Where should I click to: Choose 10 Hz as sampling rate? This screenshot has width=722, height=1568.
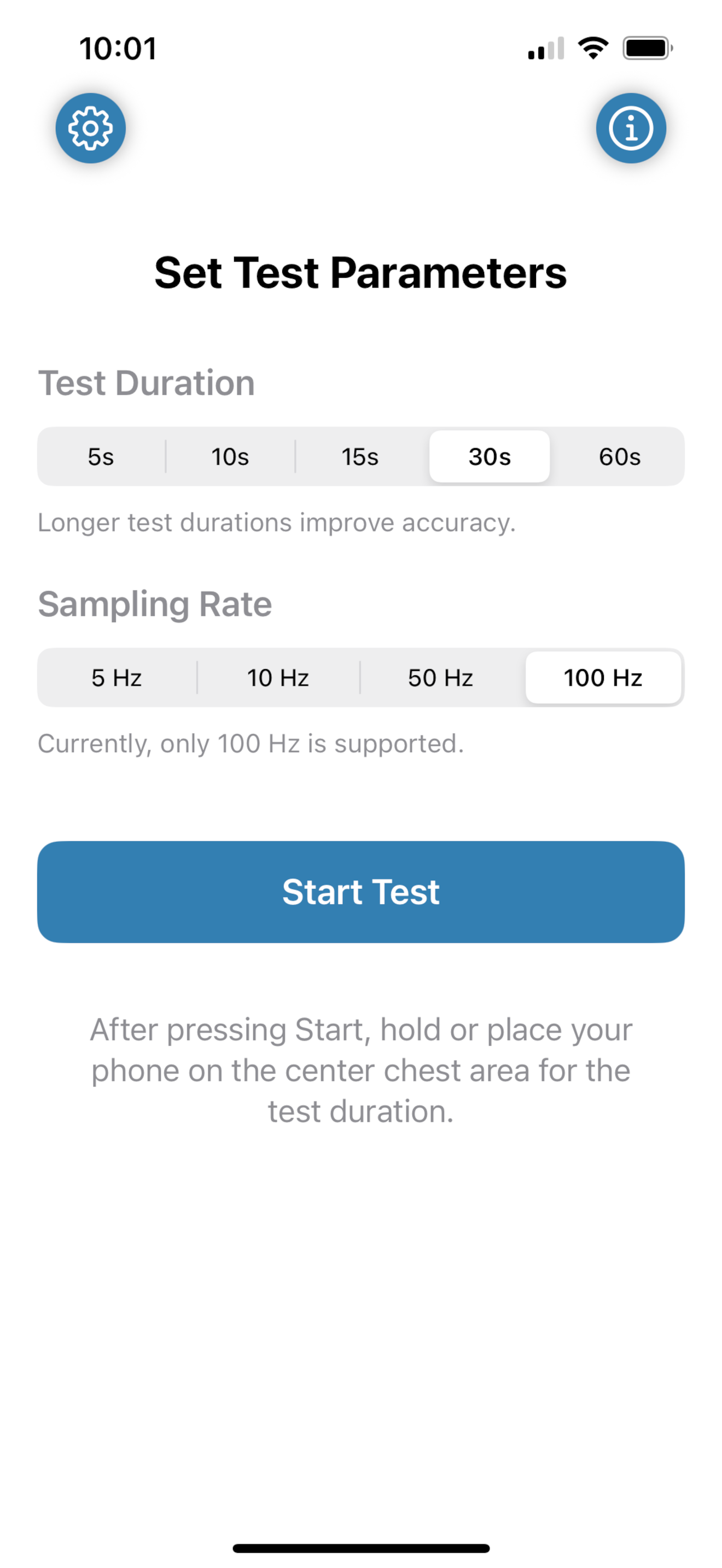pyautogui.click(x=278, y=677)
